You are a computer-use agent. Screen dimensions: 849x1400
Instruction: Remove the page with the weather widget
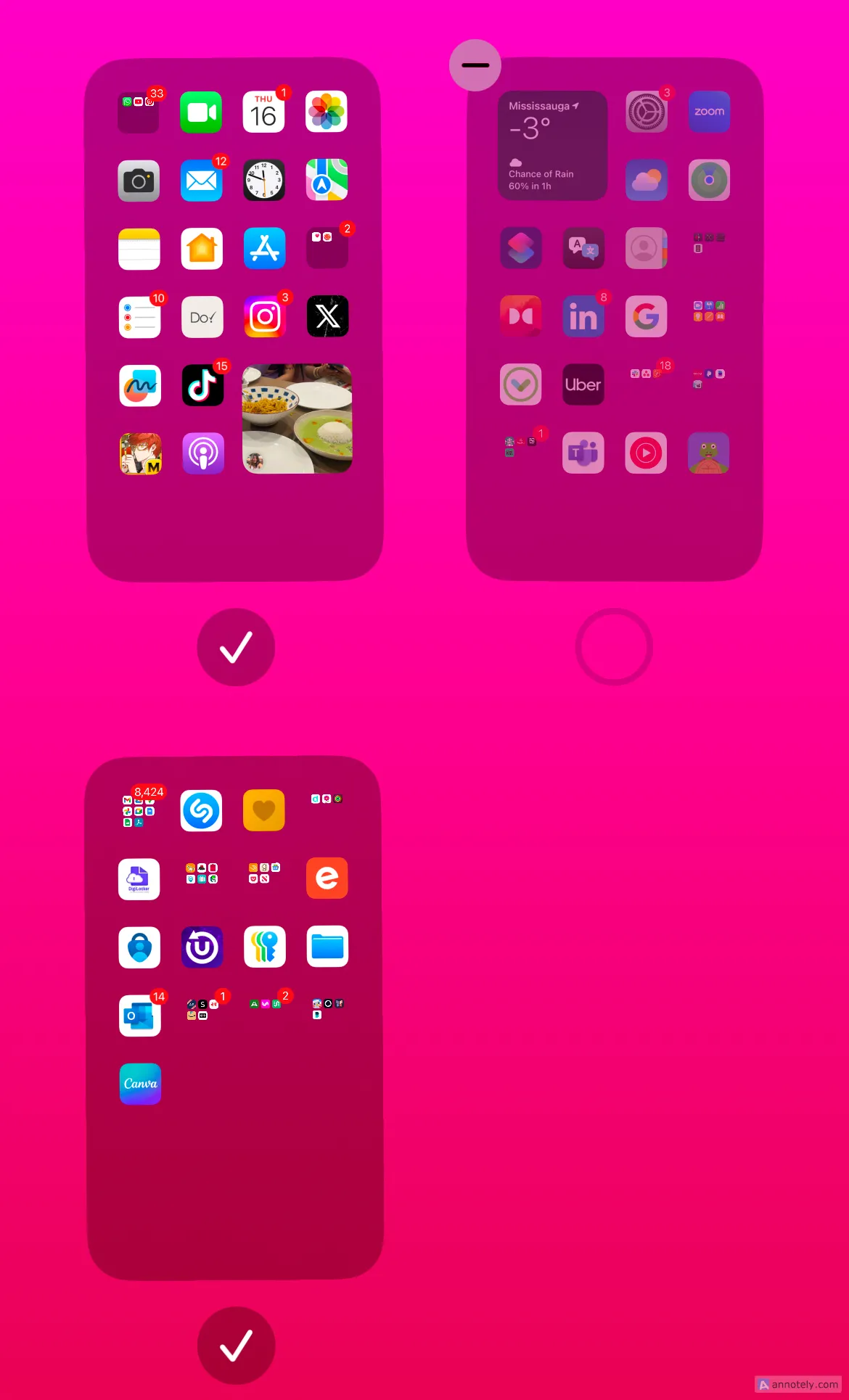point(475,65)
